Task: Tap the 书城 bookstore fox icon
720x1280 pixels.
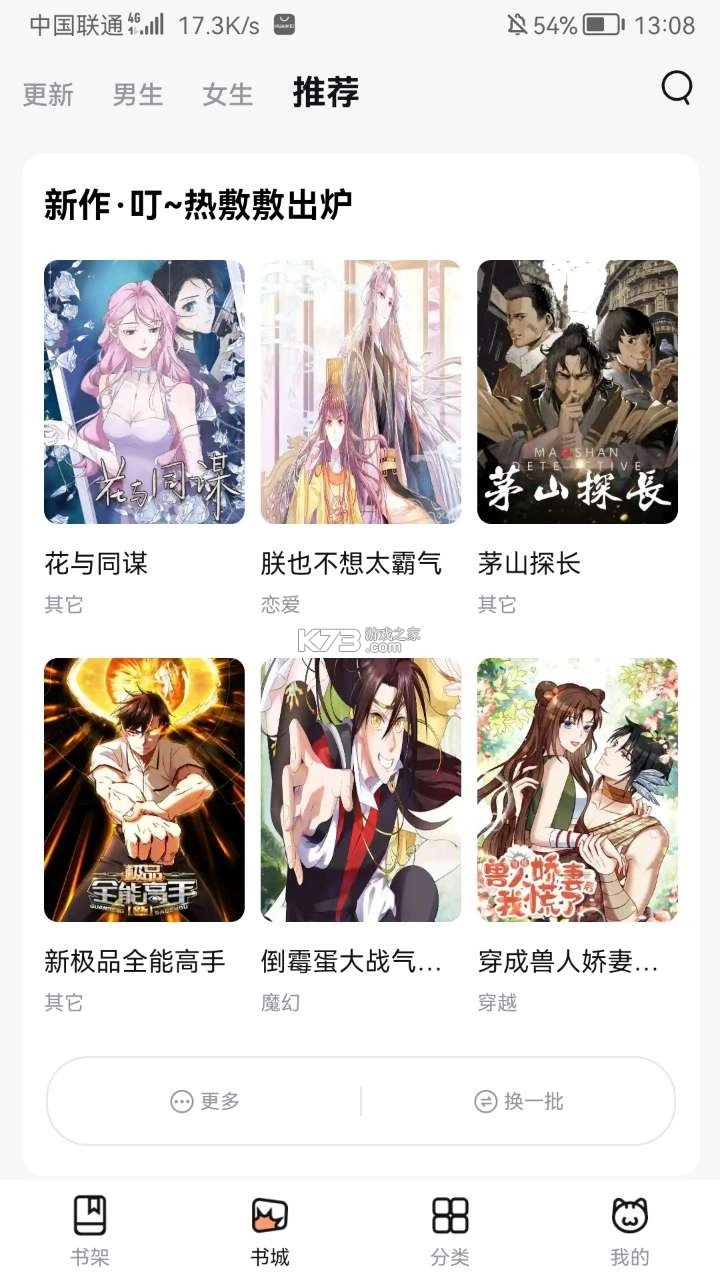Action: point(268,1216)
